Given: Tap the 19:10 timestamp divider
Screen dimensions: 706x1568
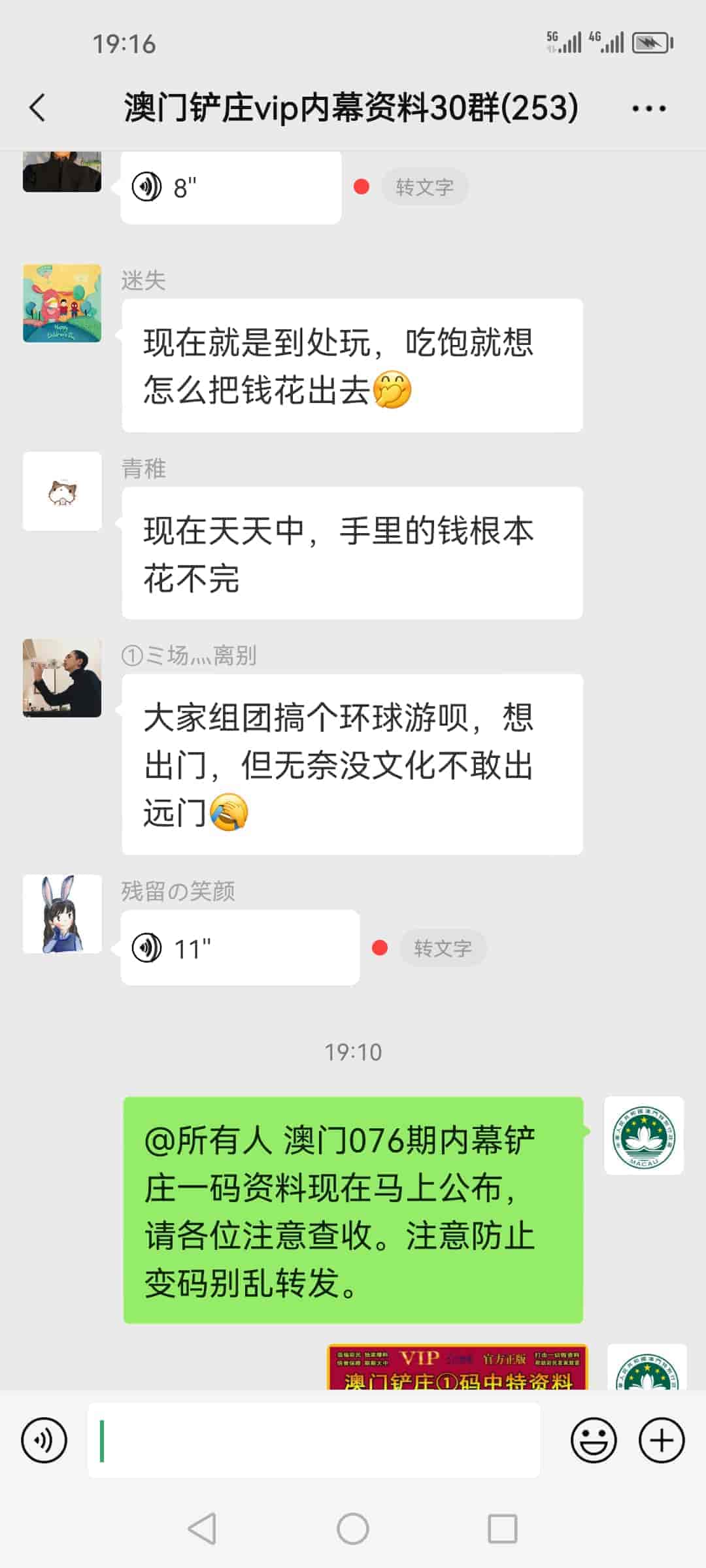Looking at the screenshot, I should pyautogui.click(x=353, y=1051).
